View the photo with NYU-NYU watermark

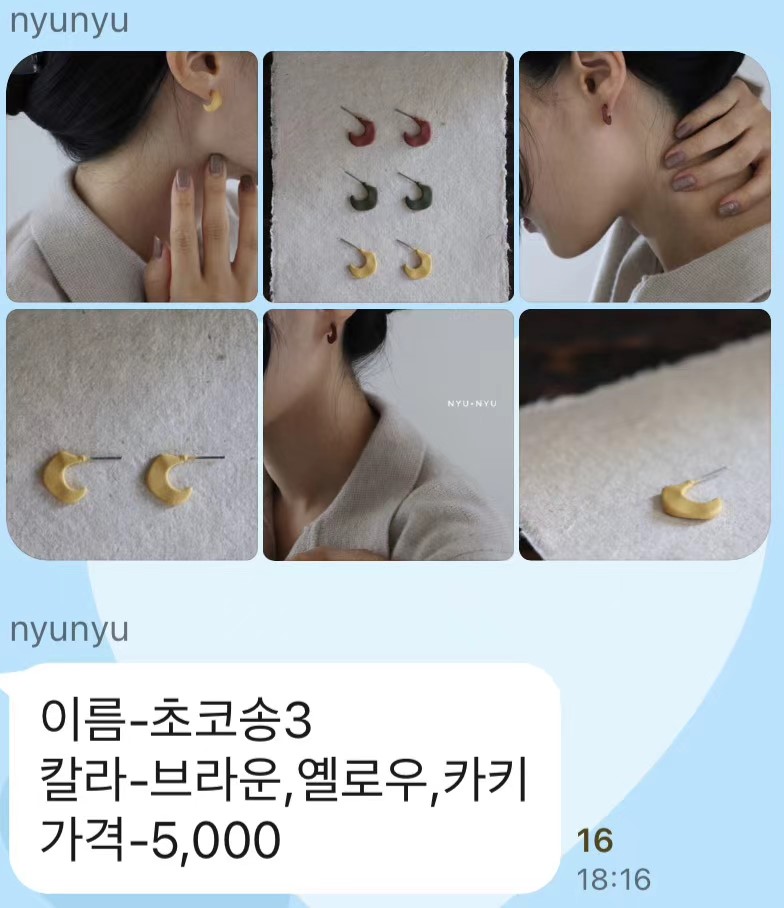(388, 435)
